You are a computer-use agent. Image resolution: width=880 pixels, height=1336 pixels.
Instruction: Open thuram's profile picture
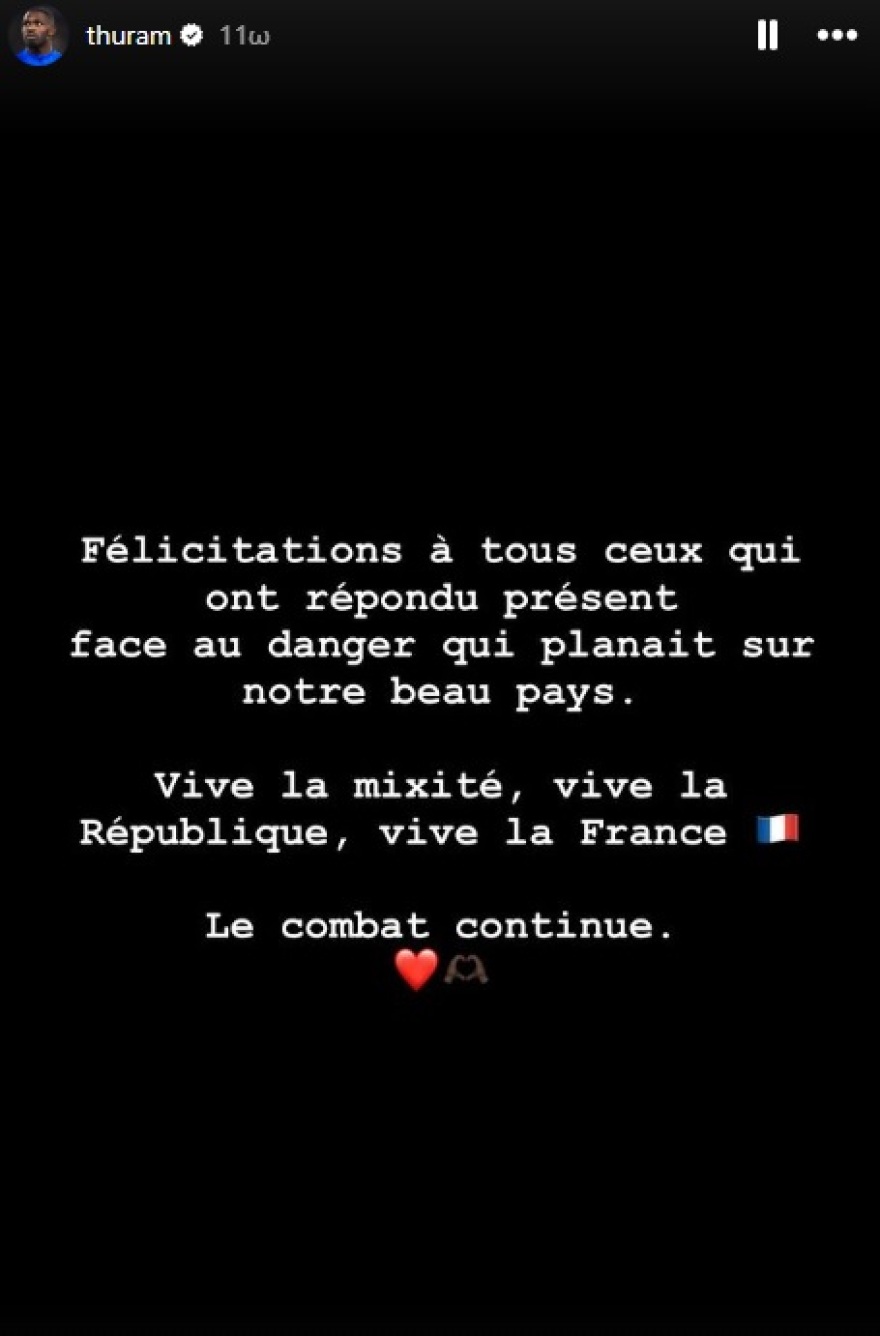pos(38,36)
